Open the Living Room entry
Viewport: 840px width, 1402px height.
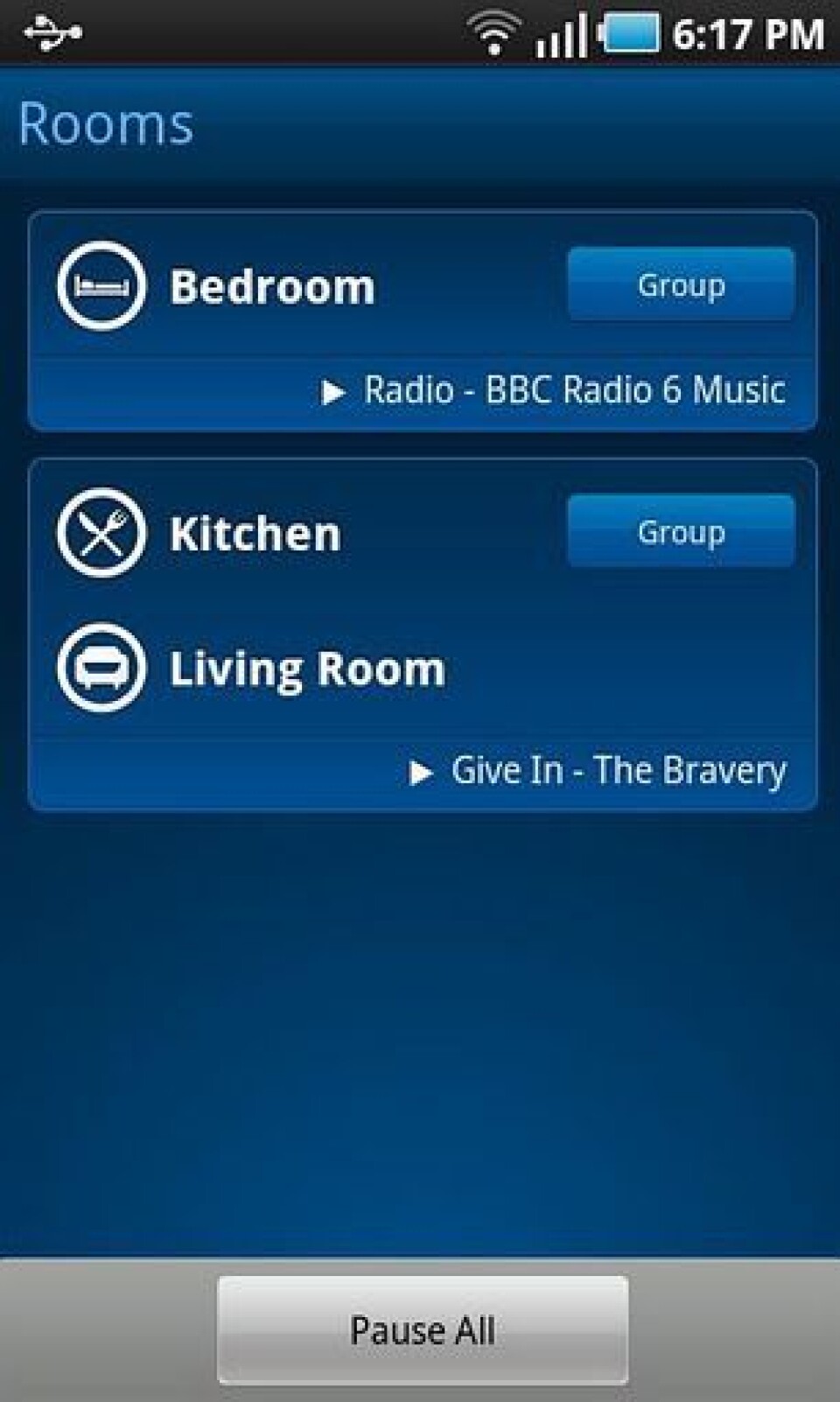(x=306, y=669)
